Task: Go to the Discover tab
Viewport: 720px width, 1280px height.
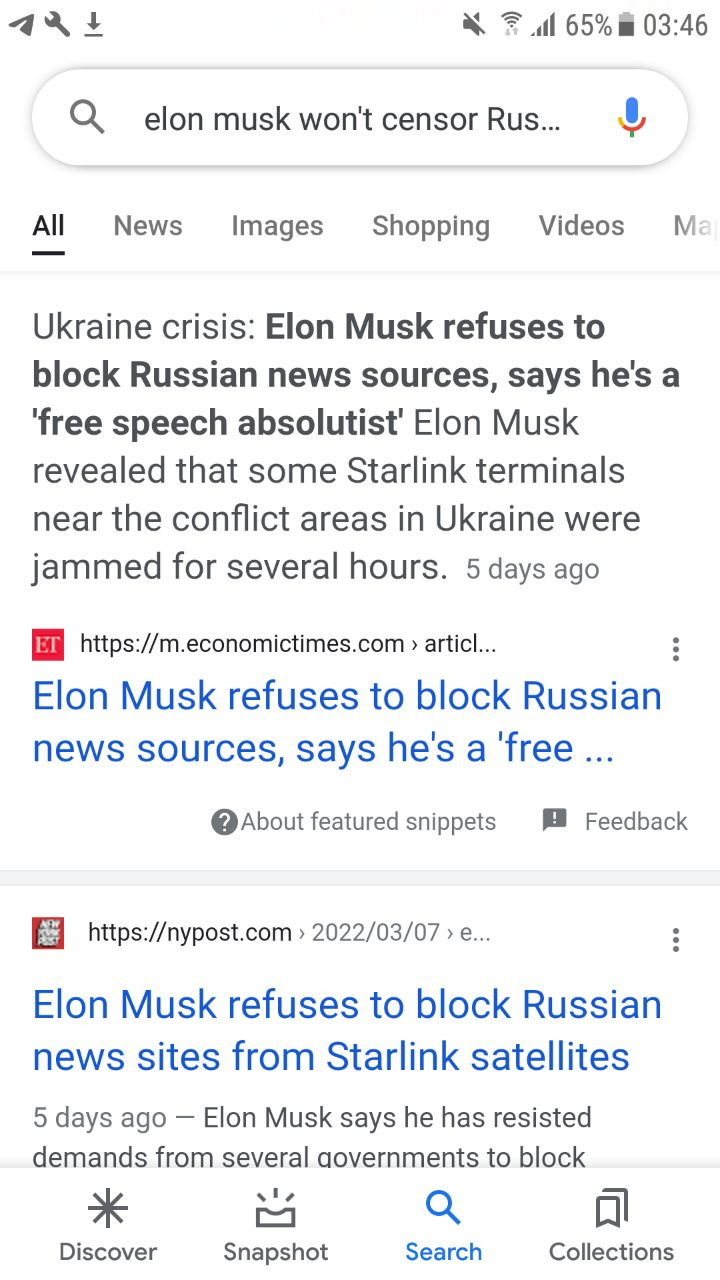Action: pos(108,1226)
